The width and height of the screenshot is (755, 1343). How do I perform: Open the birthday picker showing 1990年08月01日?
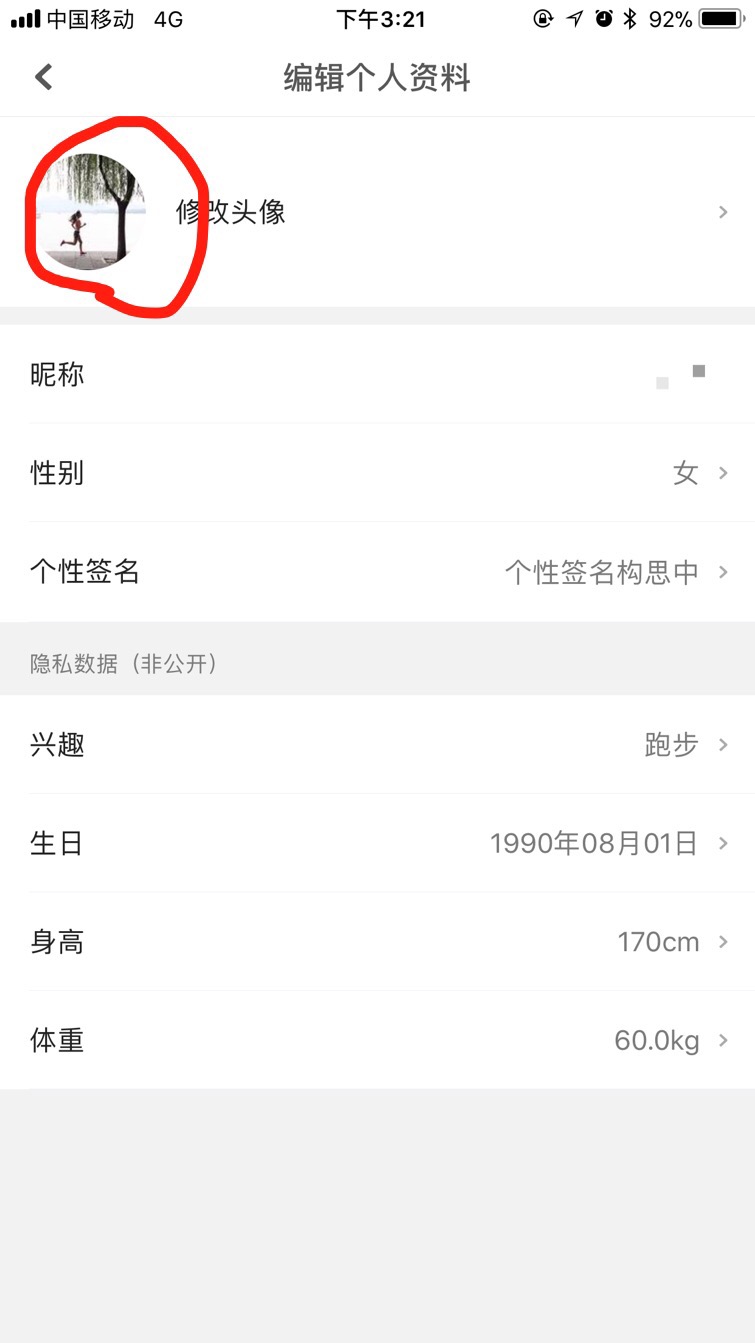point(377,842)
